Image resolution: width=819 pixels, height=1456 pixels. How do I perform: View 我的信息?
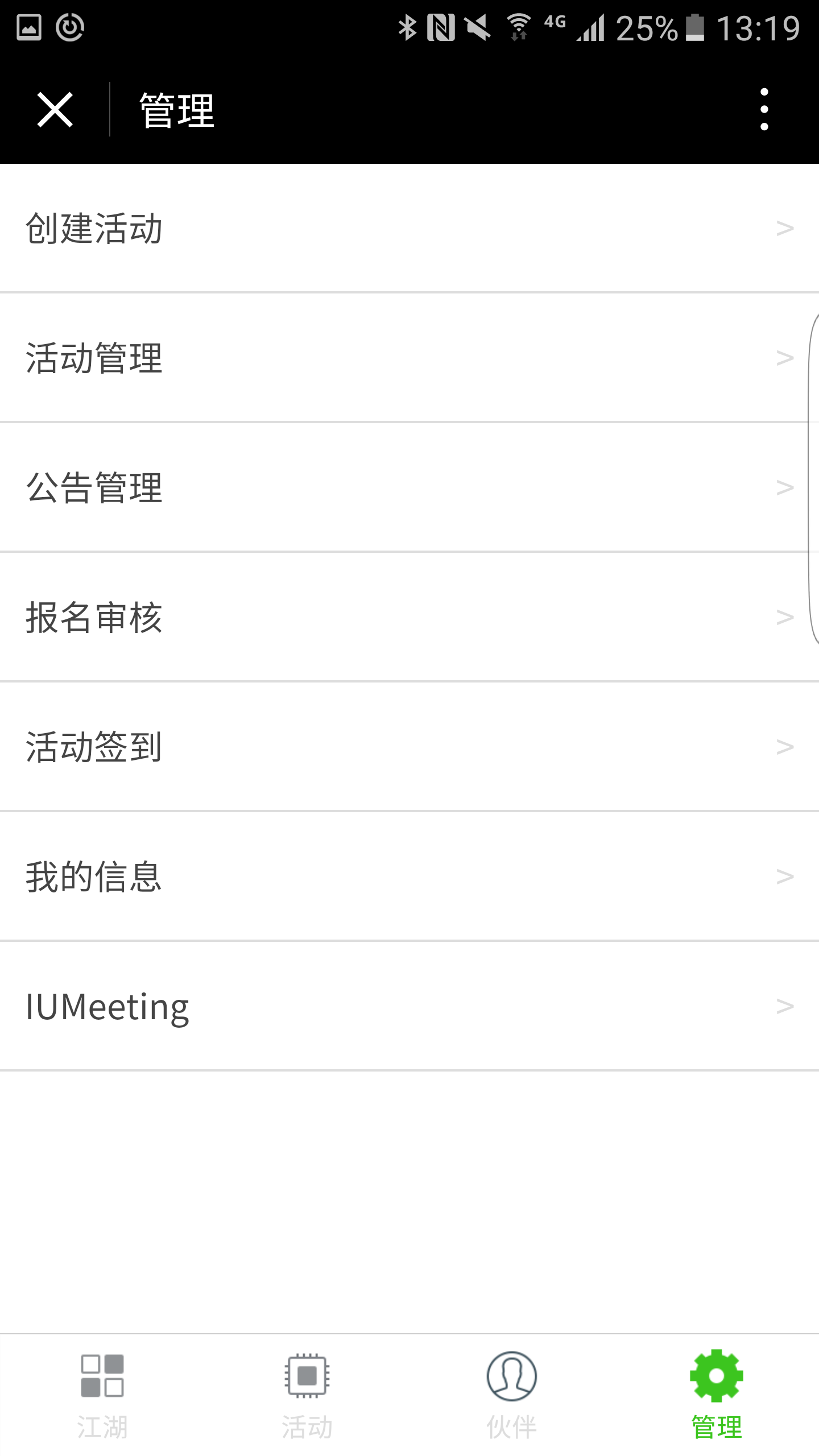(x=409, y=877)
